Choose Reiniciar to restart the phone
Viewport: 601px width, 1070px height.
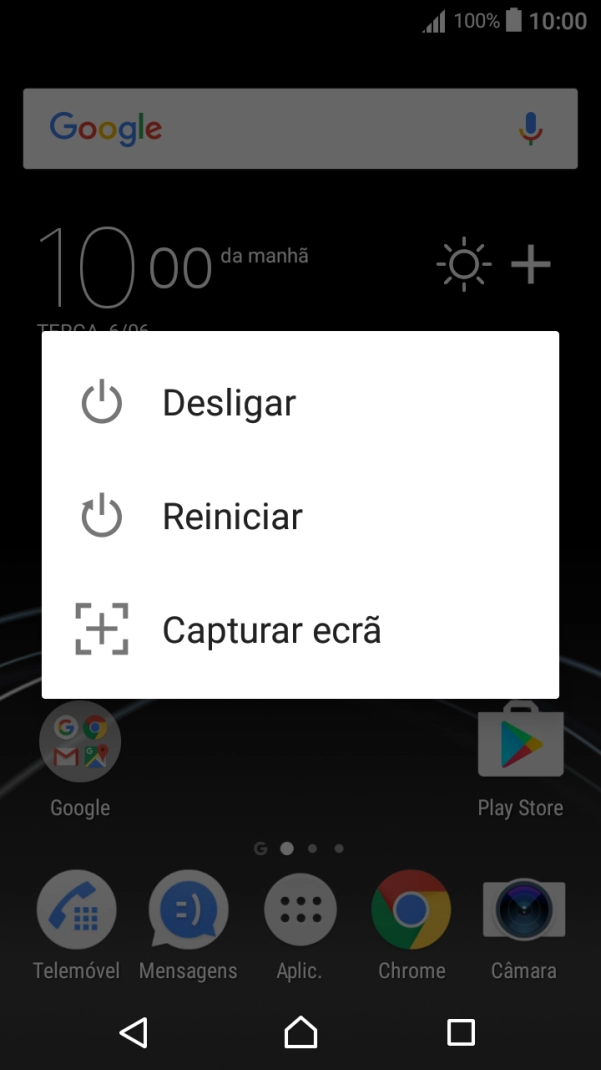(232, 517)
